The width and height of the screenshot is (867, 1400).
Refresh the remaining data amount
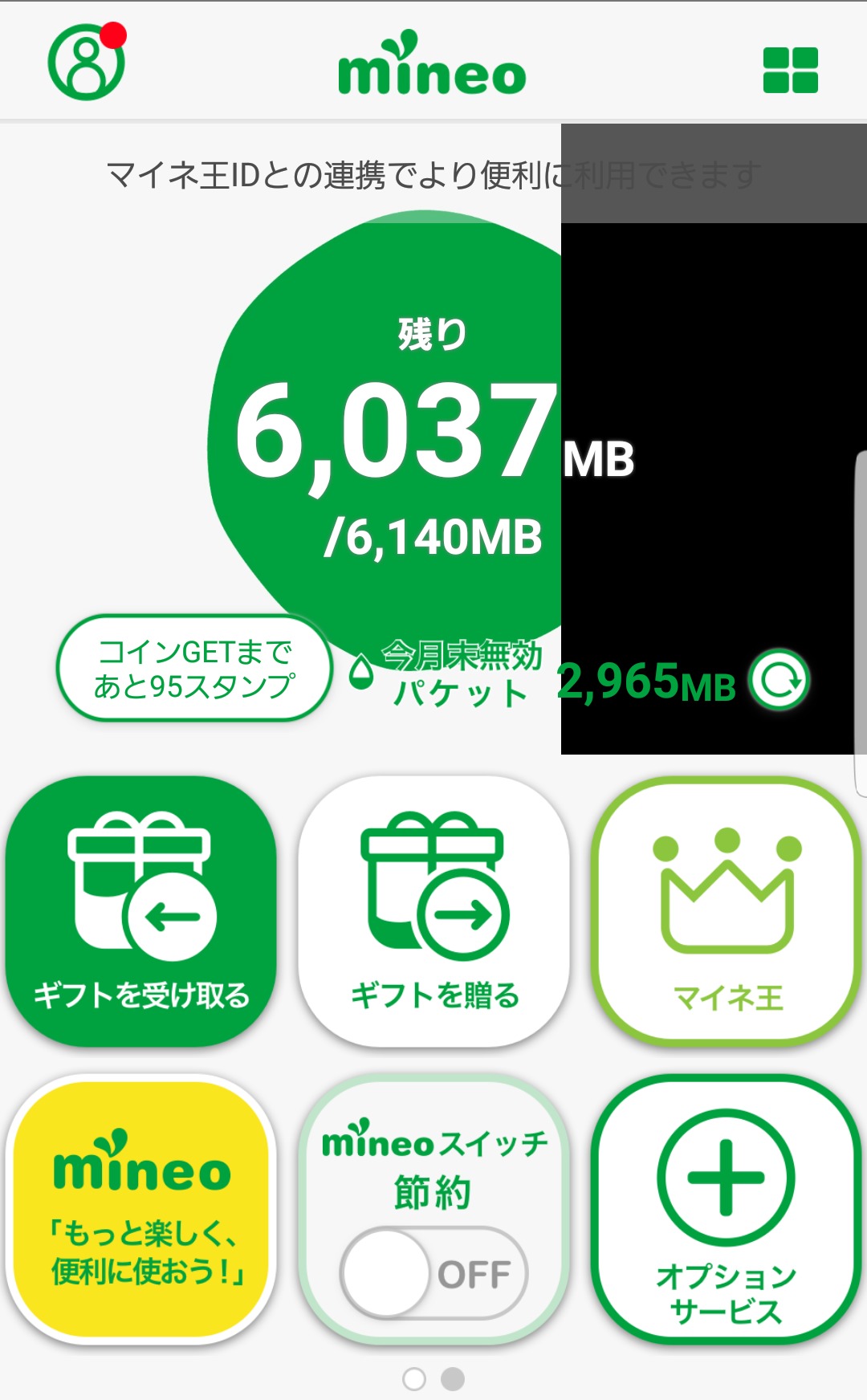click(x=779, y=681)
